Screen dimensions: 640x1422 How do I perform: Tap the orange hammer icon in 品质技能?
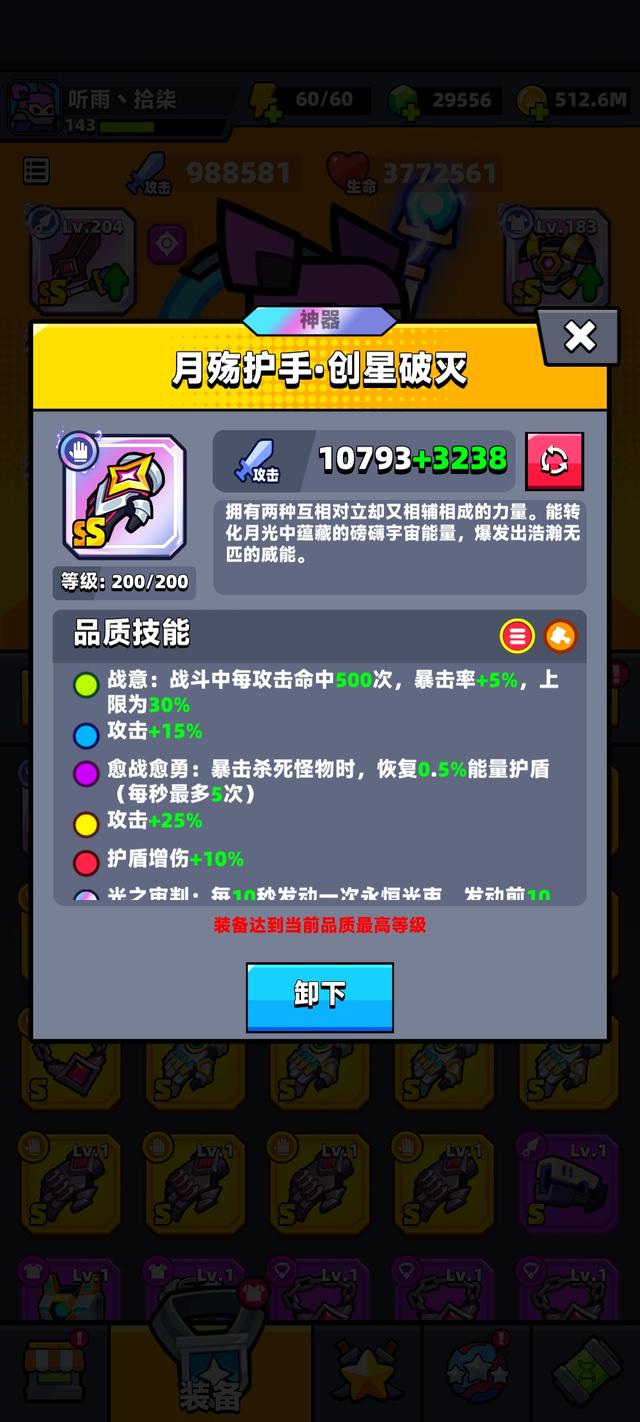[x=560, y=636]
